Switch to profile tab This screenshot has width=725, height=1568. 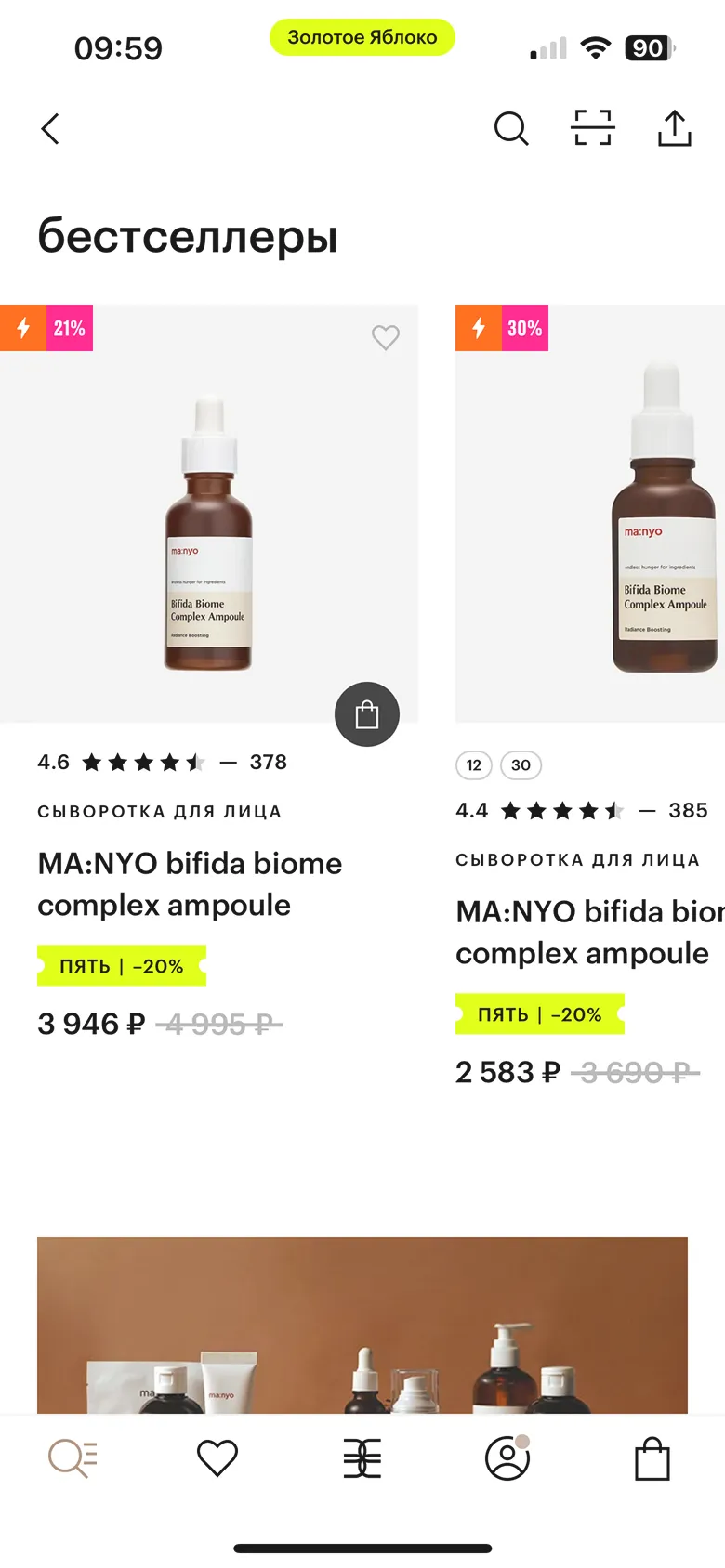tap(507, 1458)
